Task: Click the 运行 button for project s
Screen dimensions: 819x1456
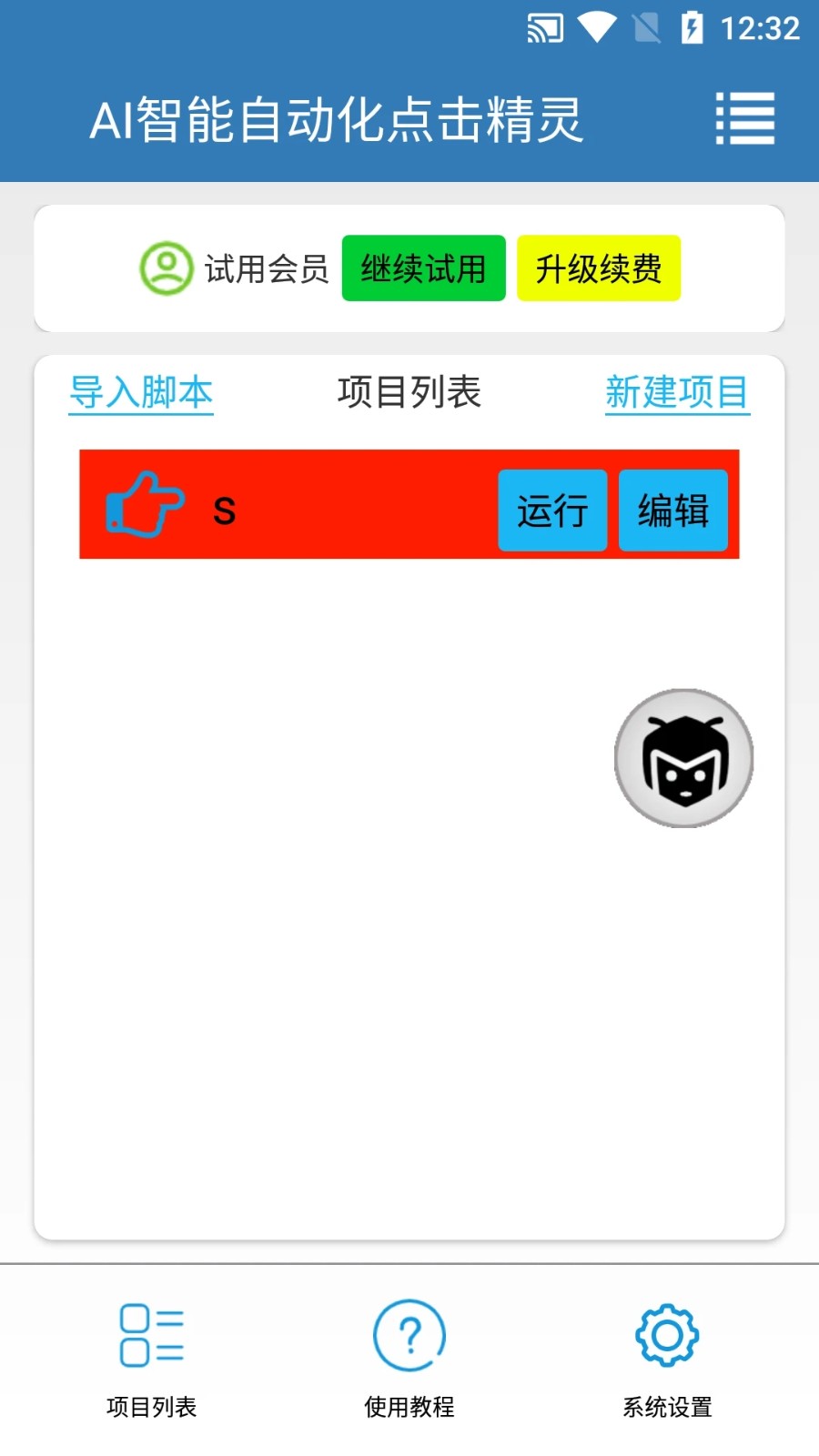Action: tap(551, 511)
